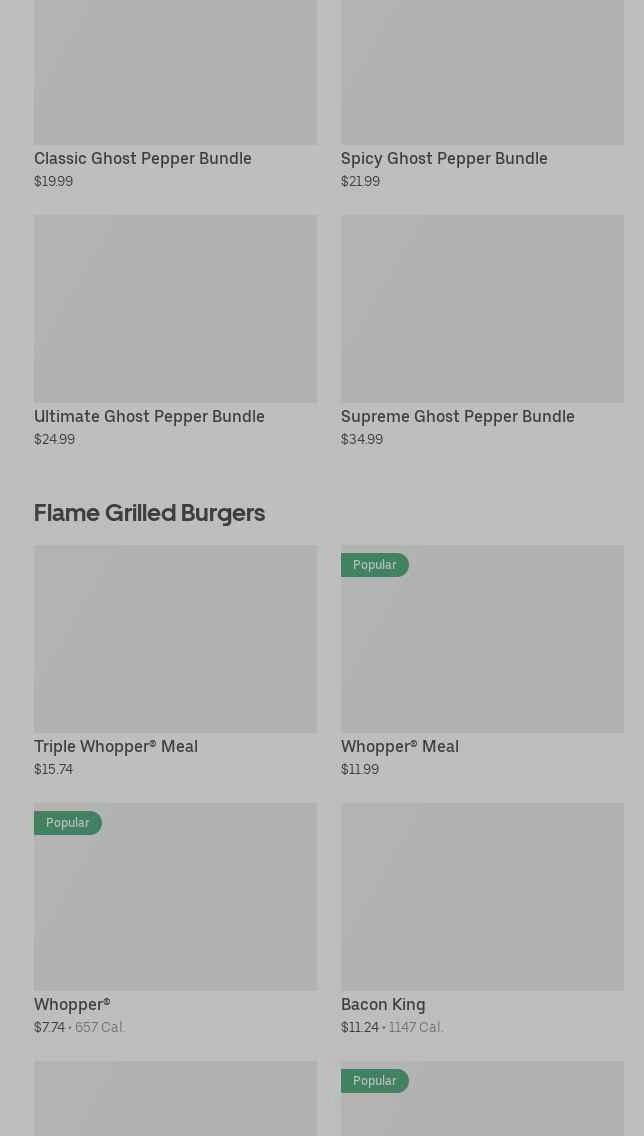Open the Classic Ghost Pepper Bundle item
The image size is (644, 1136).
175,80
